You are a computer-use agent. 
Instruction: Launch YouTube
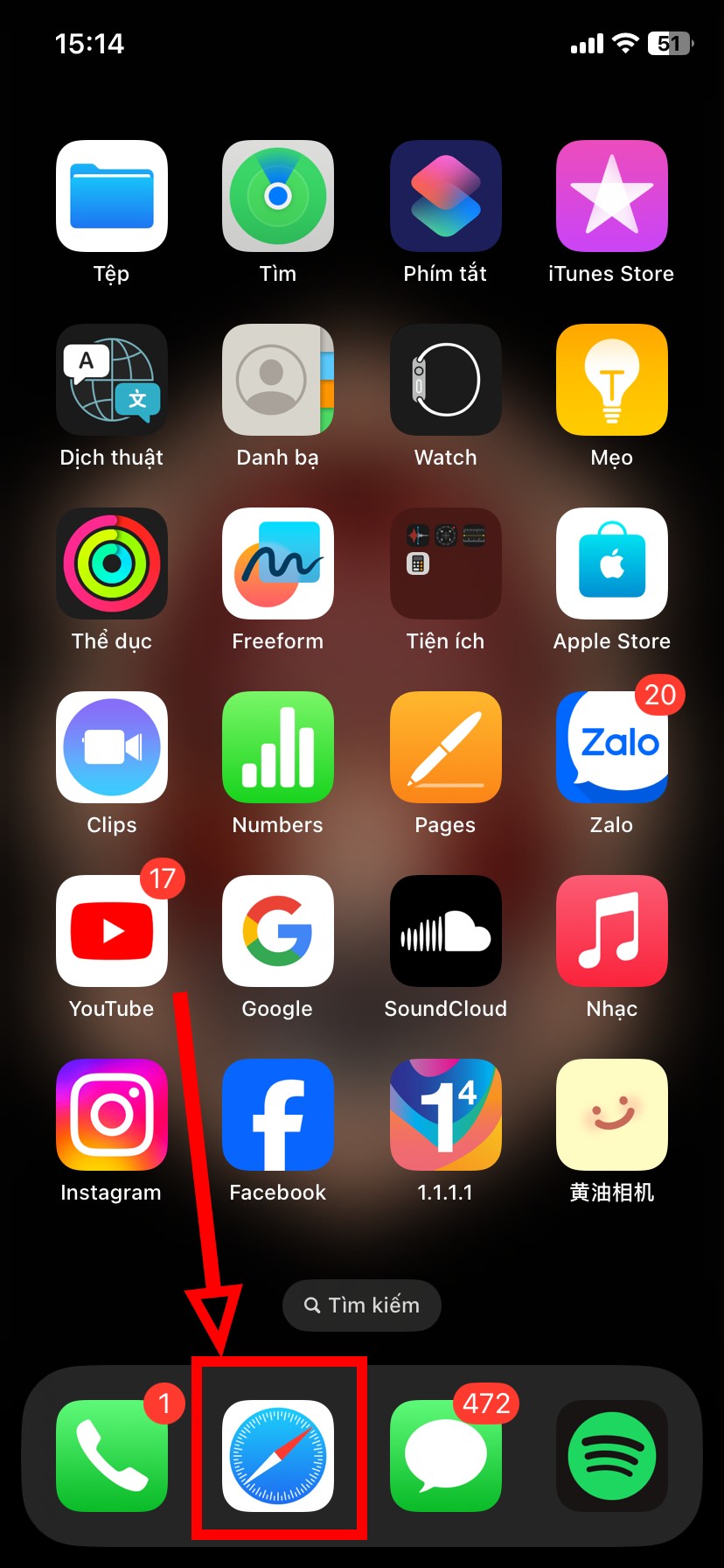112,931
